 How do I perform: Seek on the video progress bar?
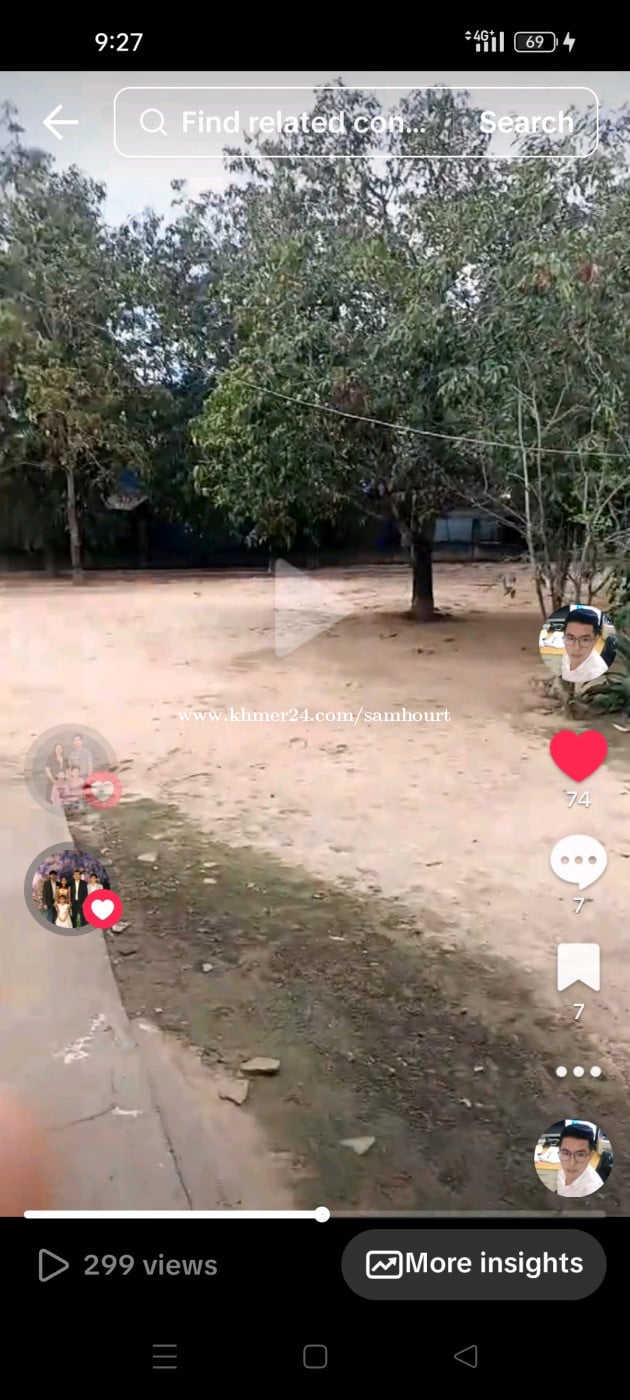point(322,1214)
